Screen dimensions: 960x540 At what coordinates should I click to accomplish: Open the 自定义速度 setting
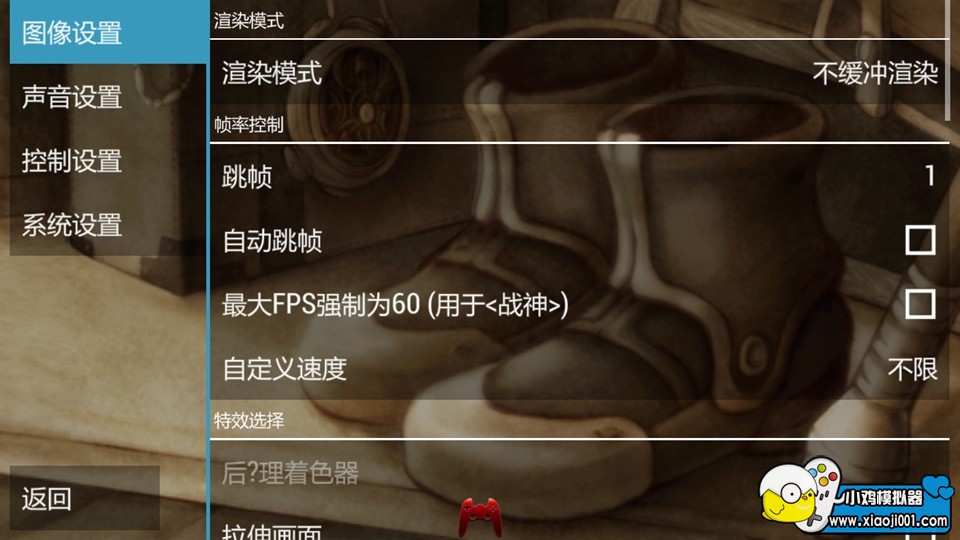coord(578,368)
